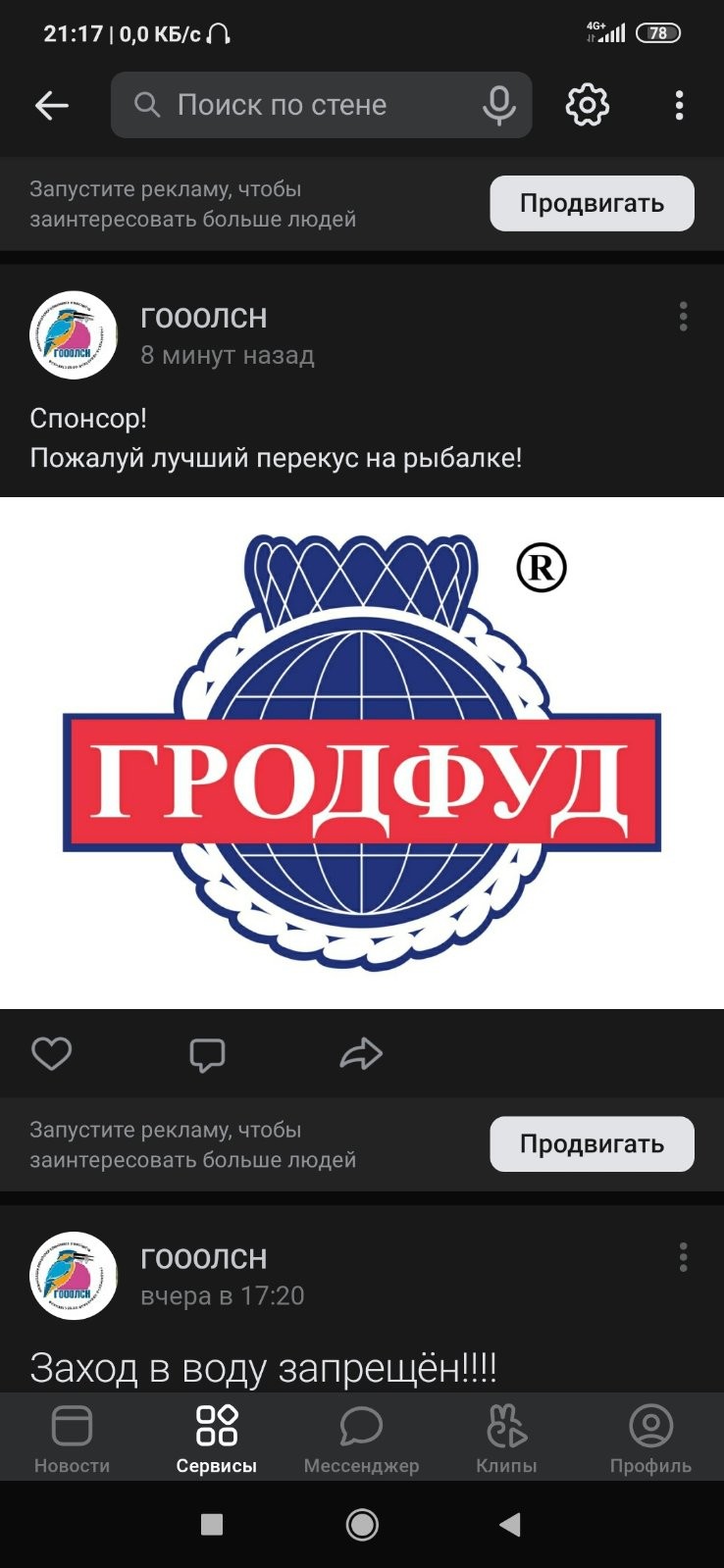Tap the 'Поиск по стене' search field

point(294,105)
